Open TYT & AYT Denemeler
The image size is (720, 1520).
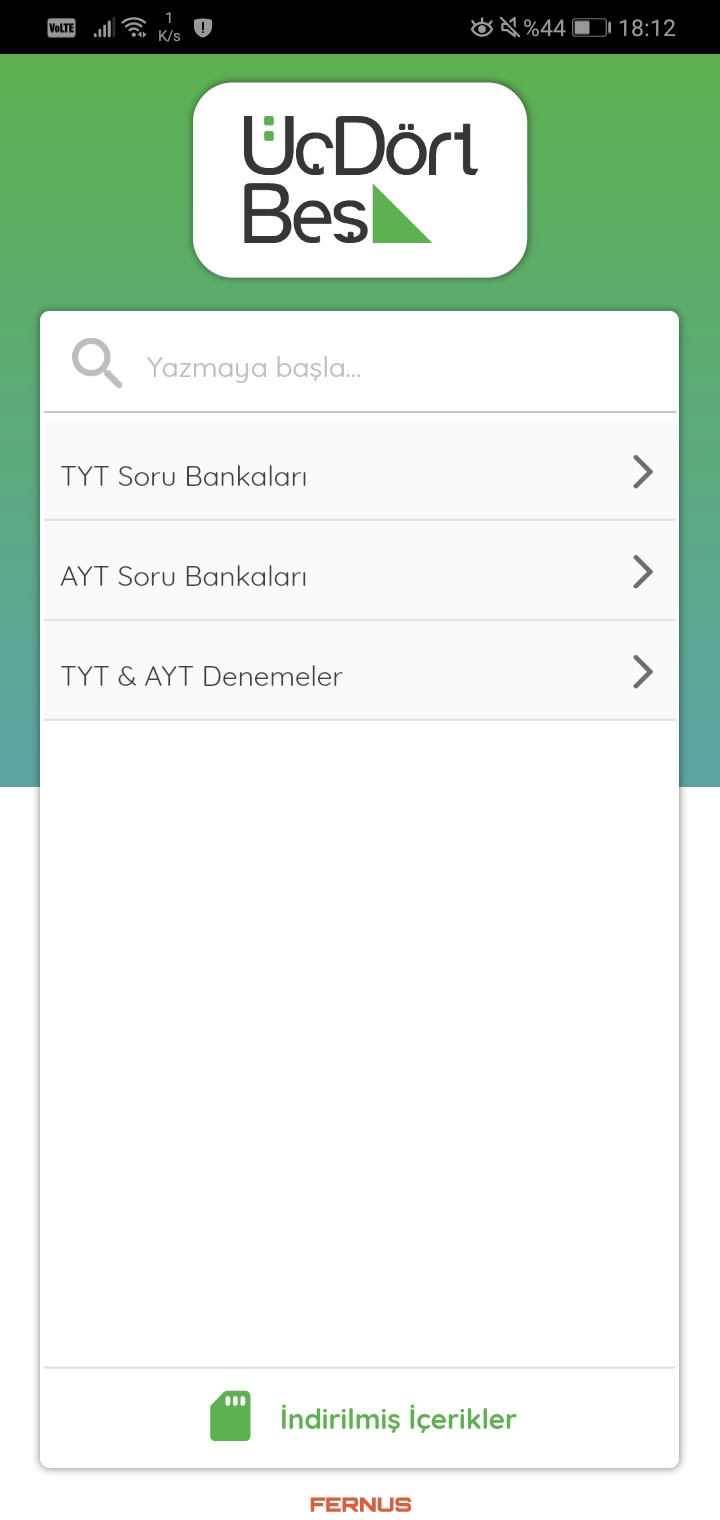coord(359,674)
